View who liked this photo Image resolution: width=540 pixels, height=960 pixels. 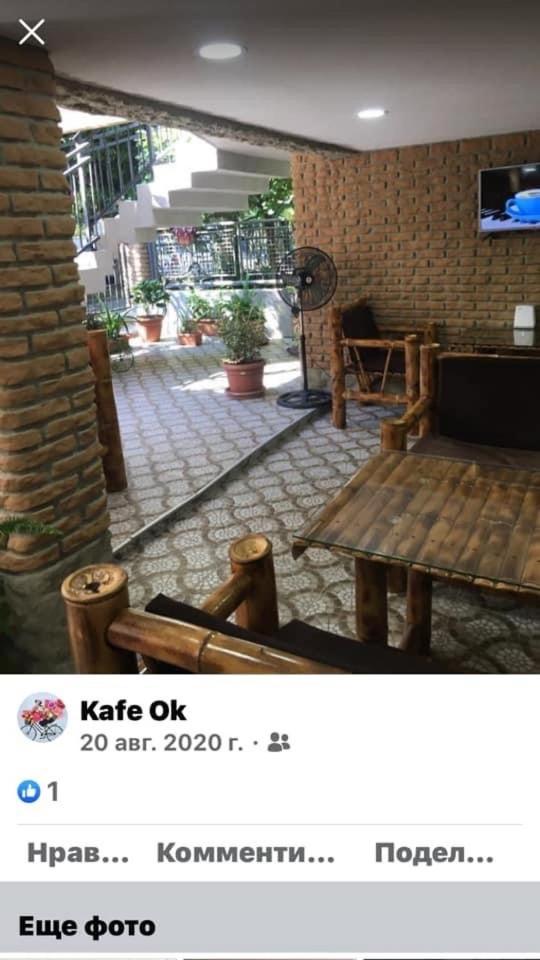(38, 792)
